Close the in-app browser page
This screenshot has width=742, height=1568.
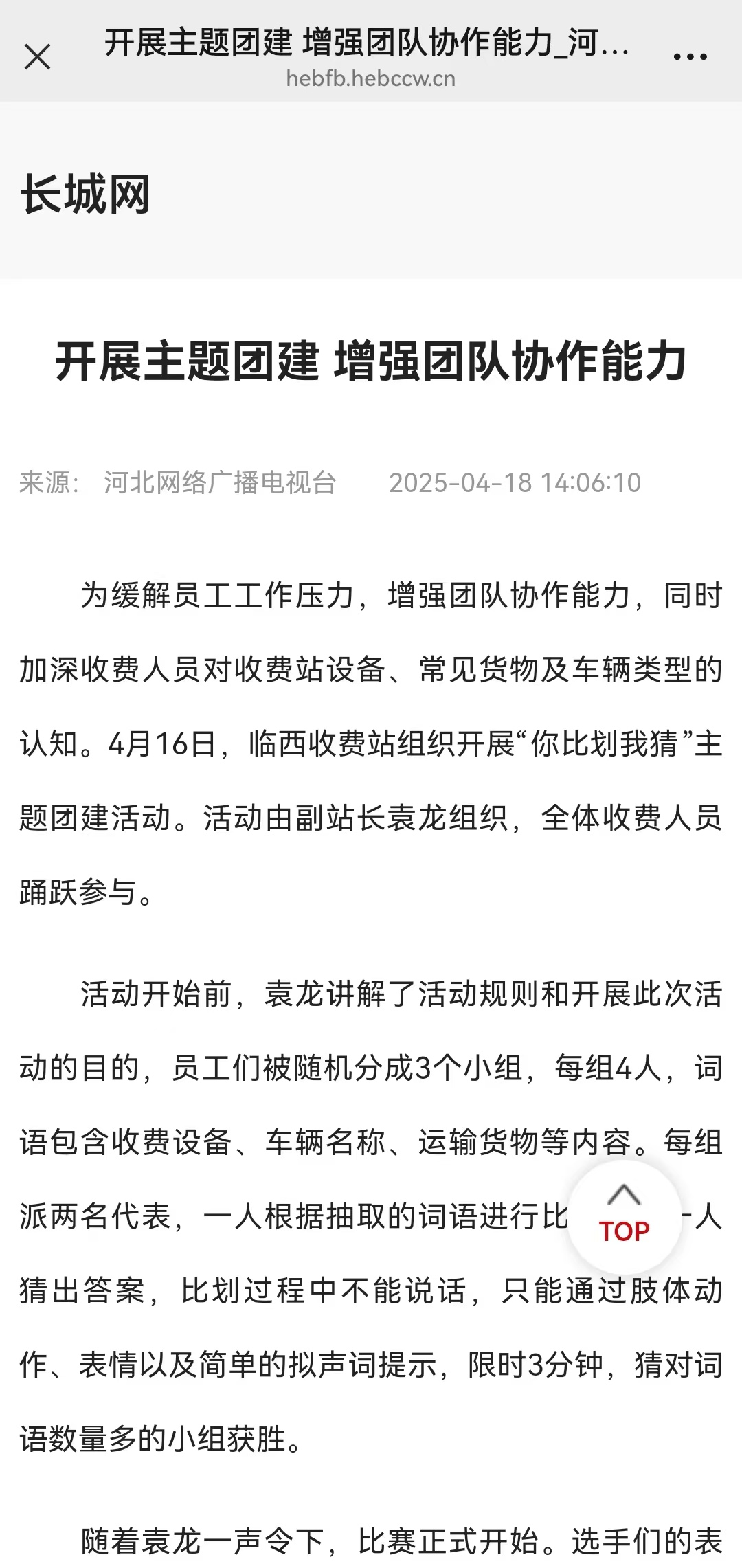pyautogui.click(x=37, y=56)
